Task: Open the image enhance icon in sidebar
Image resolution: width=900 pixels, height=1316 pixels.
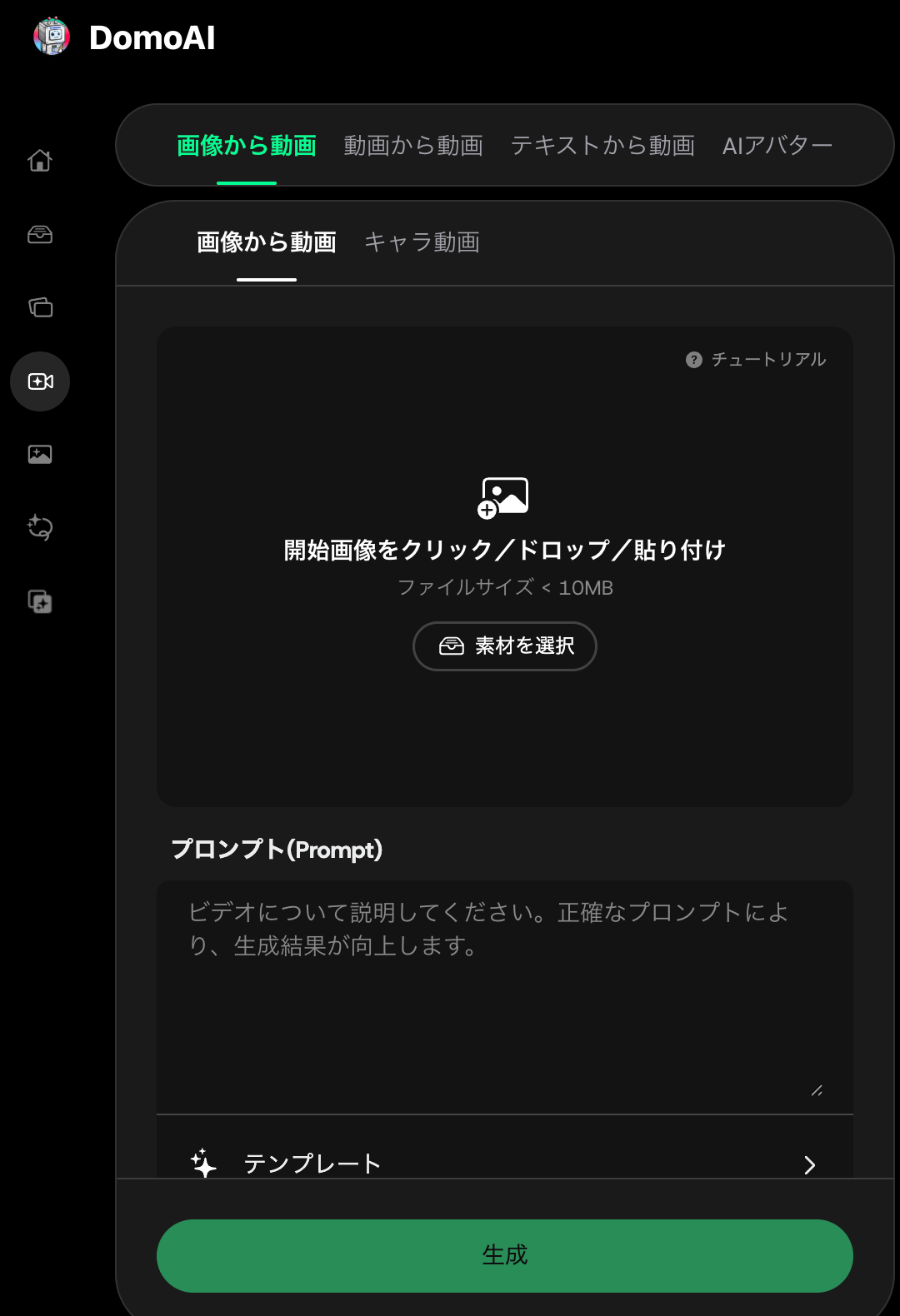Action: click(40, 601)
